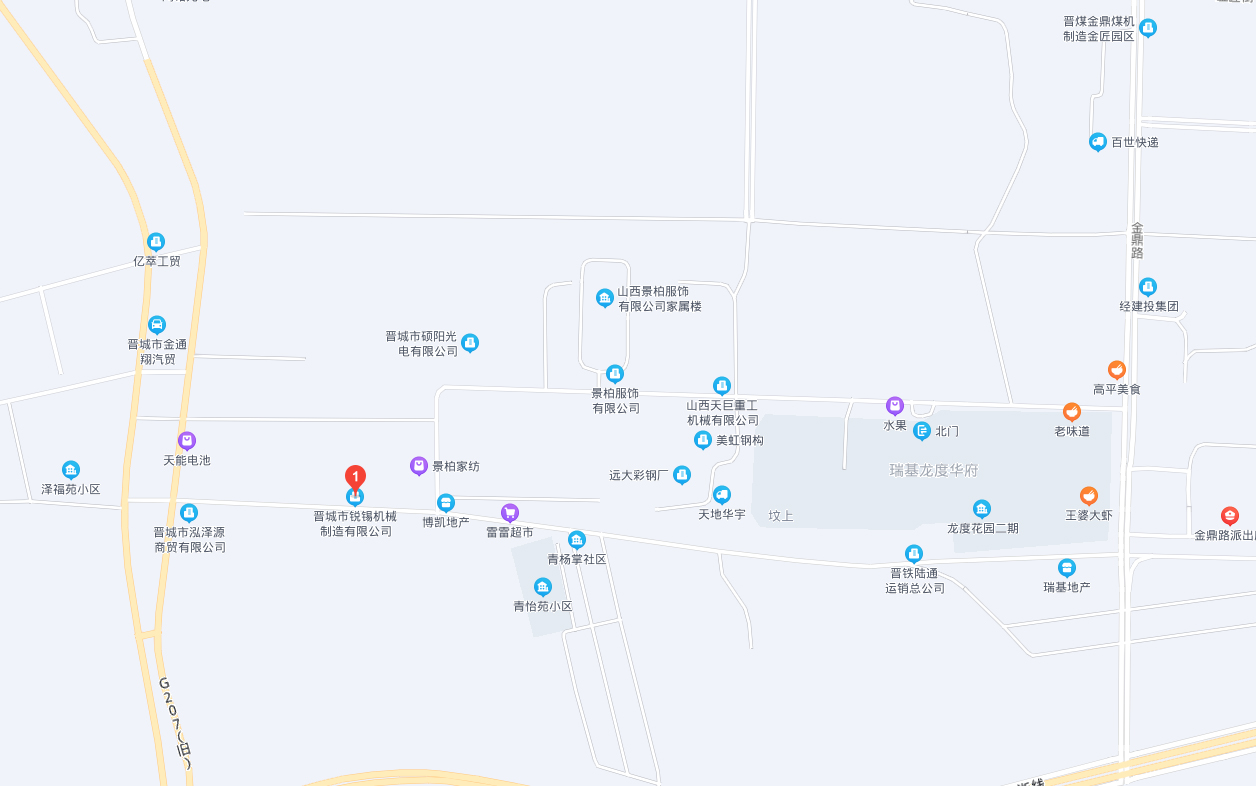Tap the 天能电池 shop marker

coord(187,441)
